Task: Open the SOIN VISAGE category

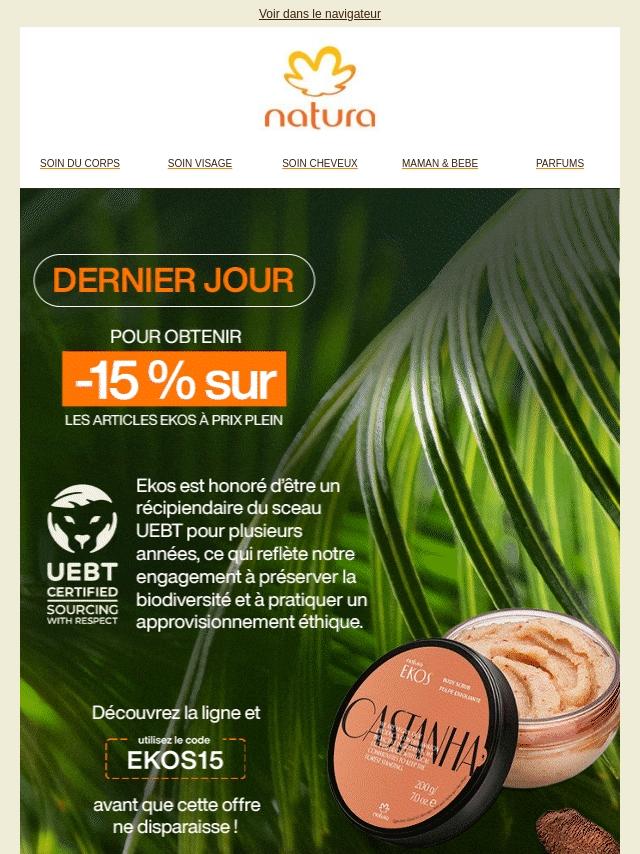Action: 200,163
